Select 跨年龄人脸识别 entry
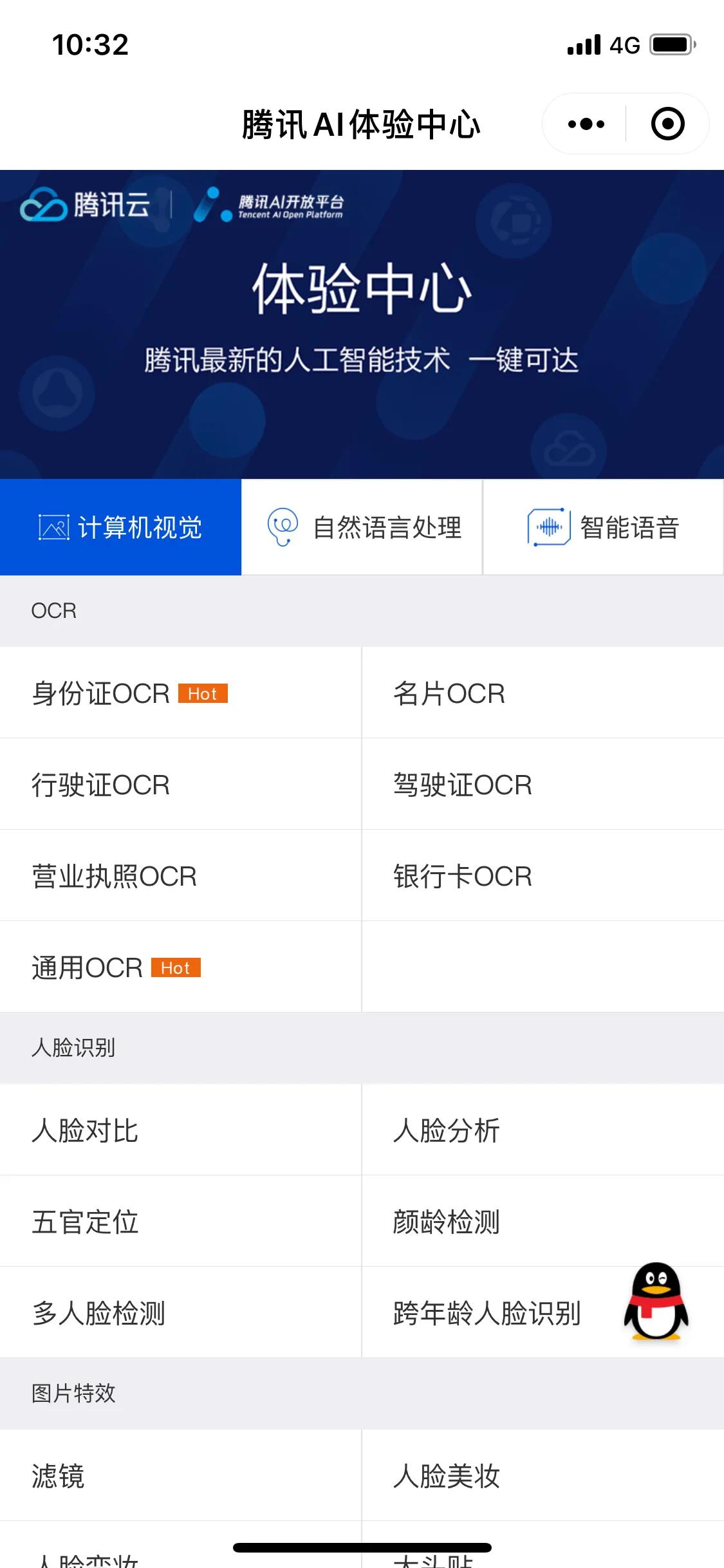Image resolution: width=724 pixels, height=1568 pixels. 487,1313
